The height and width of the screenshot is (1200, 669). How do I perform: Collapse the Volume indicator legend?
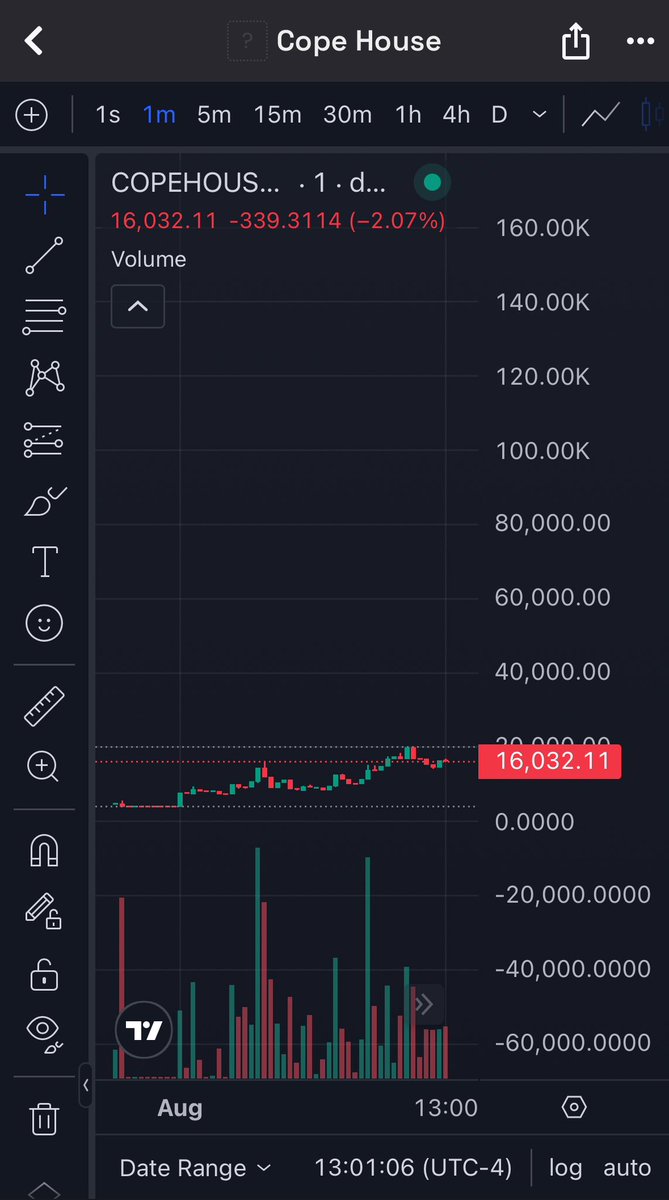point(138,306)
